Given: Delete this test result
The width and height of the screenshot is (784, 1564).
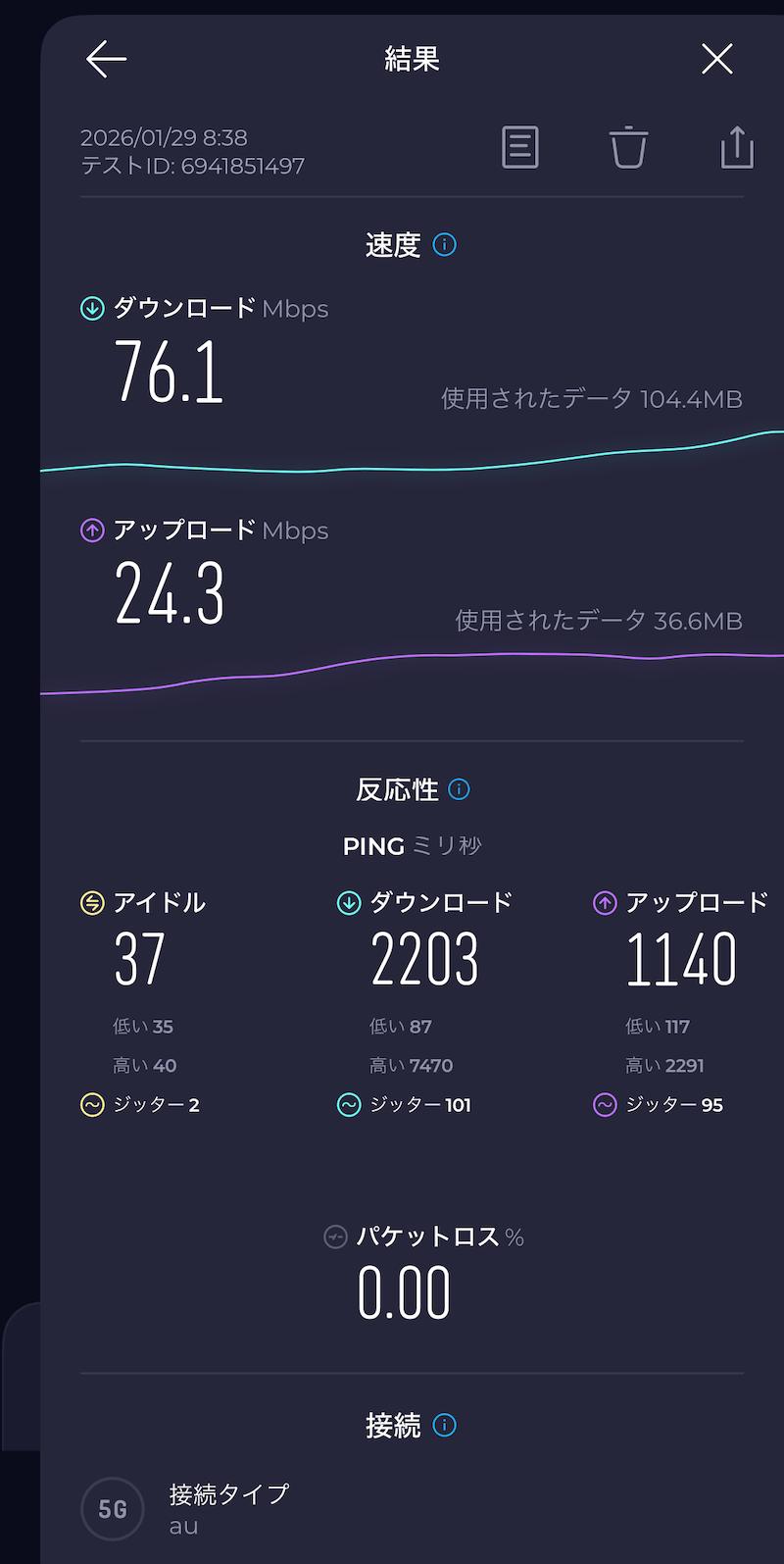Looking at the screenshot, I should [628, 148].
